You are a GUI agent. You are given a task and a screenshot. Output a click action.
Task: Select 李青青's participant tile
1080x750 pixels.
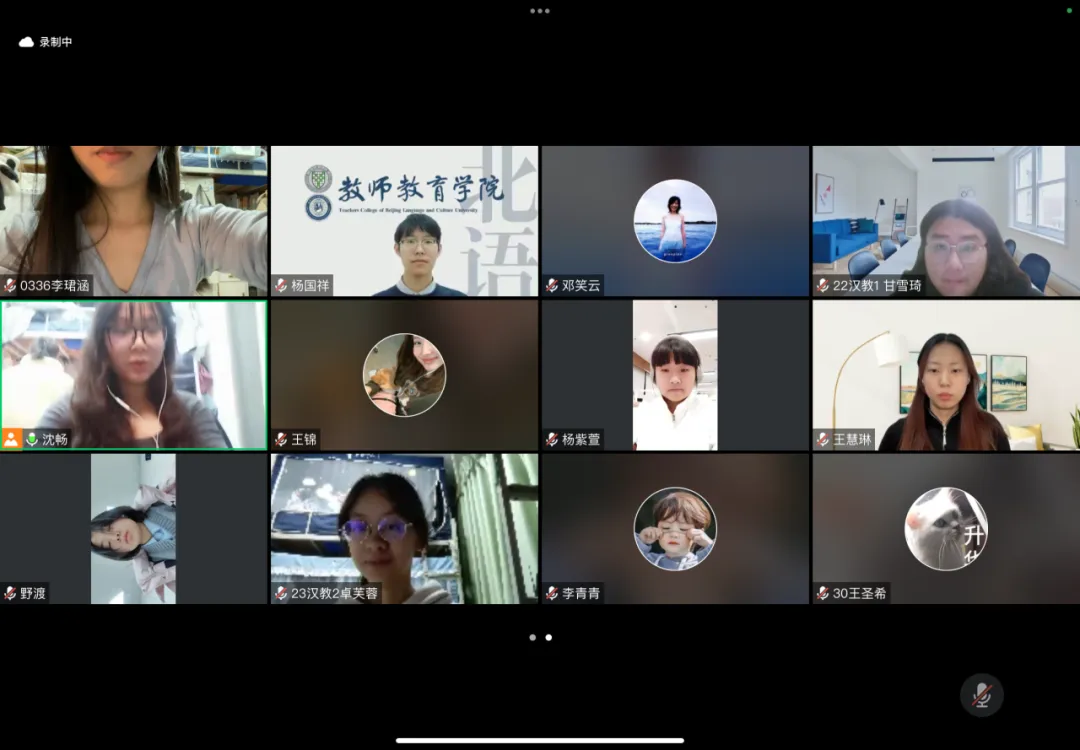click(675, 529)
